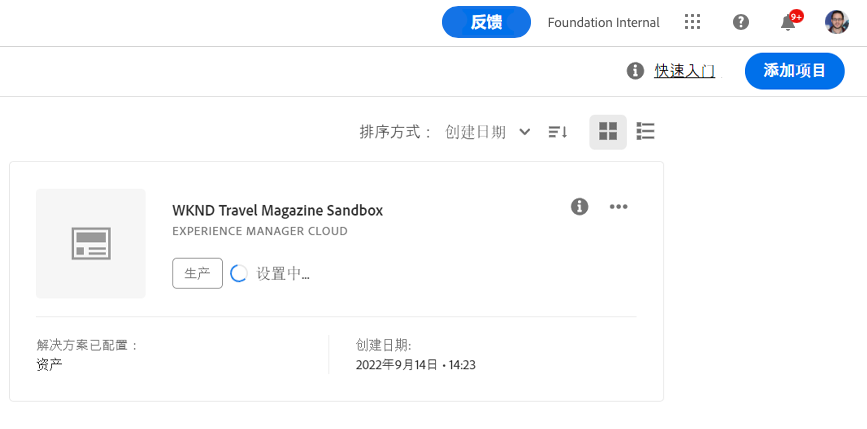Open the WKND Travel Magazine Sandbox card
The image size is (867, 429).
click(x=277, y=211)
